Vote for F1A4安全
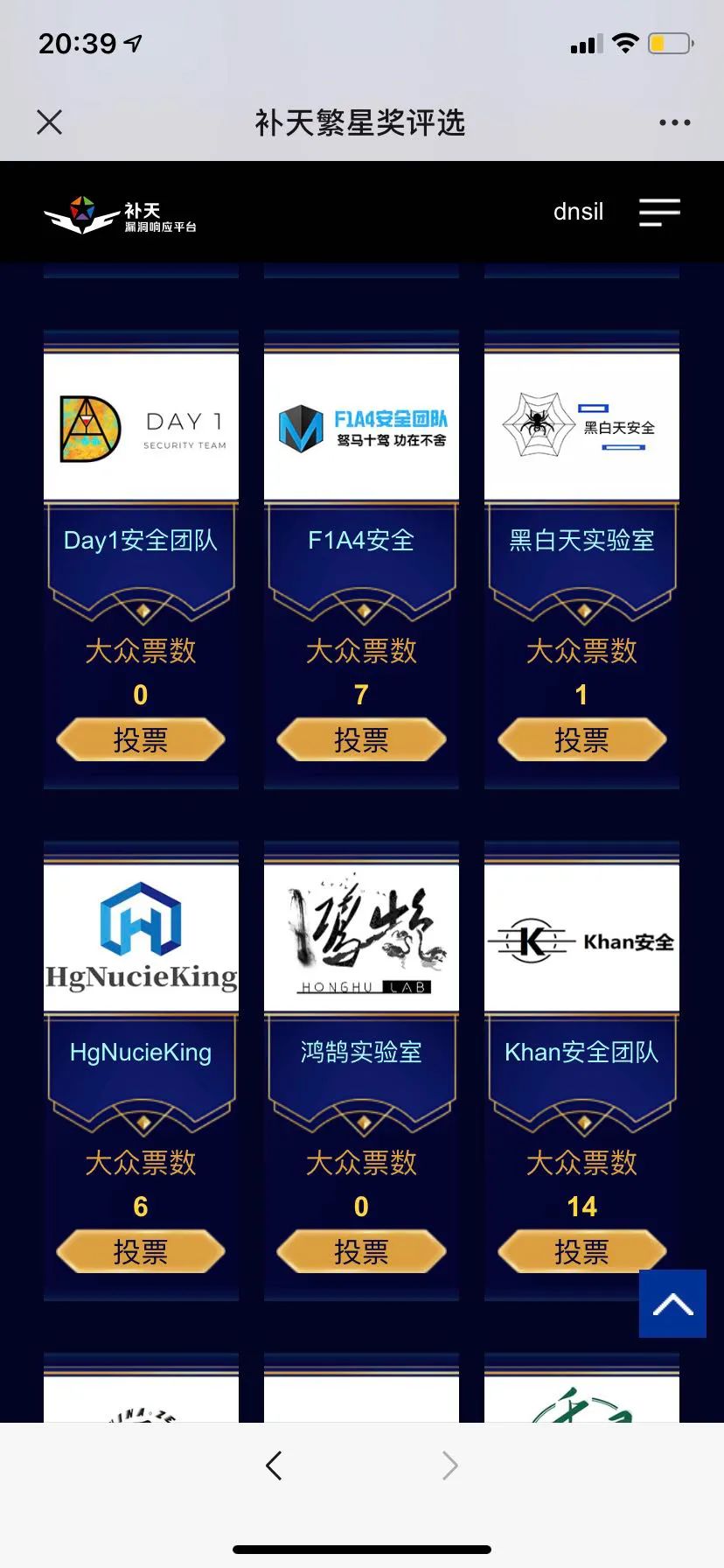This screenshot has height=1568, width=724. (361, 740)
